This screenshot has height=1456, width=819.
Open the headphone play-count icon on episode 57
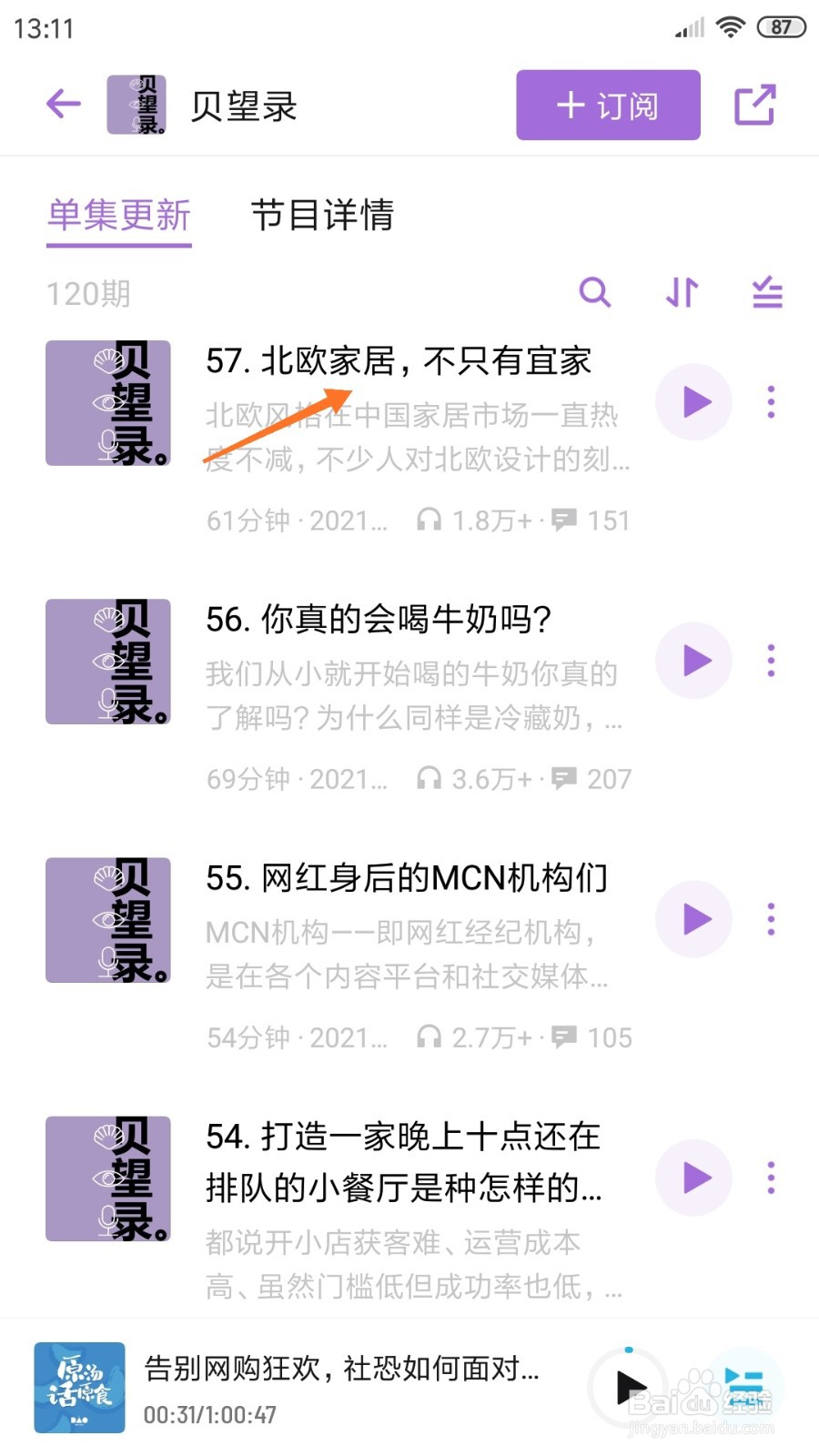click(430, 520)
